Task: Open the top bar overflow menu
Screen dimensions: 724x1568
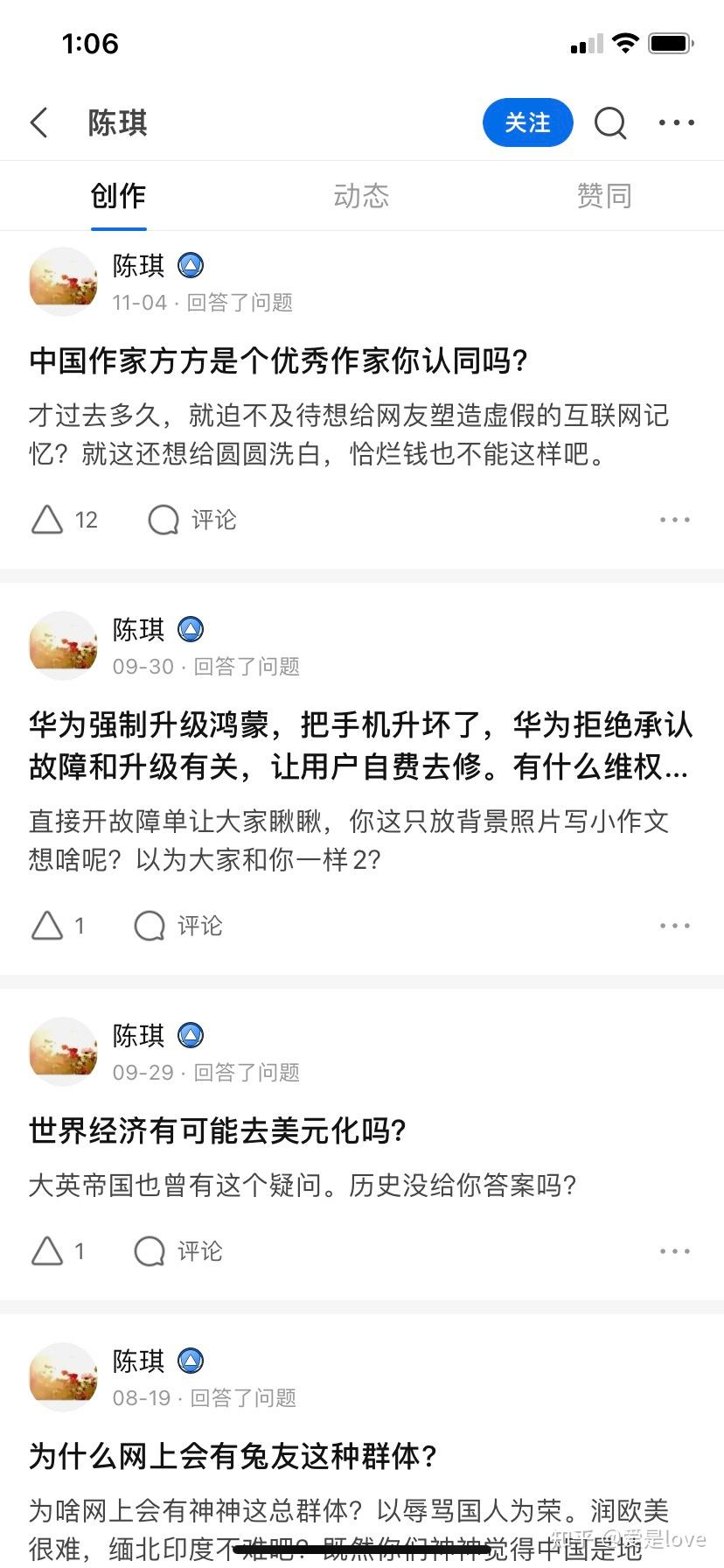Action: coord(677,123)
